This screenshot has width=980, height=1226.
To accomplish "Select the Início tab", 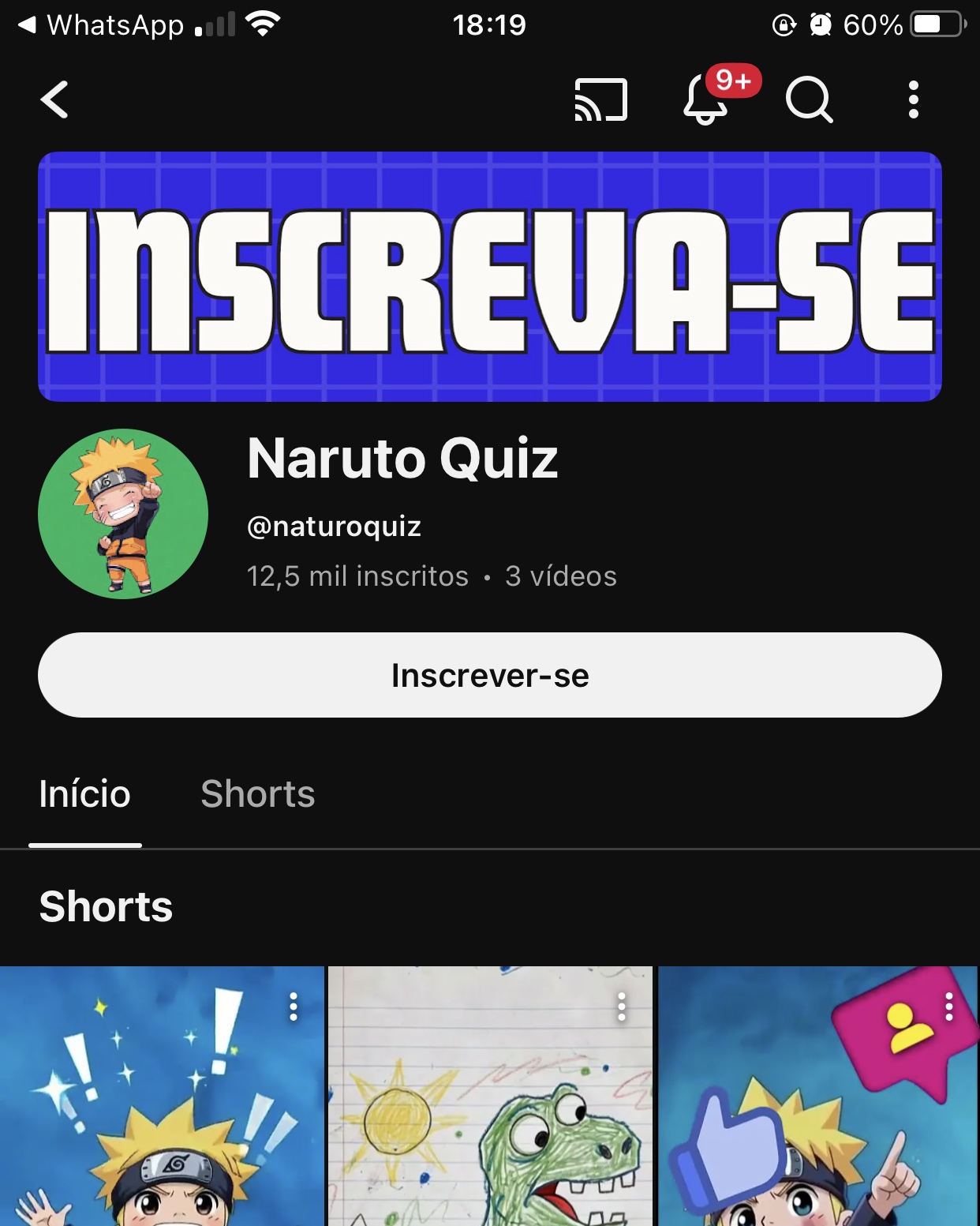I will click(x=84, y=793).
